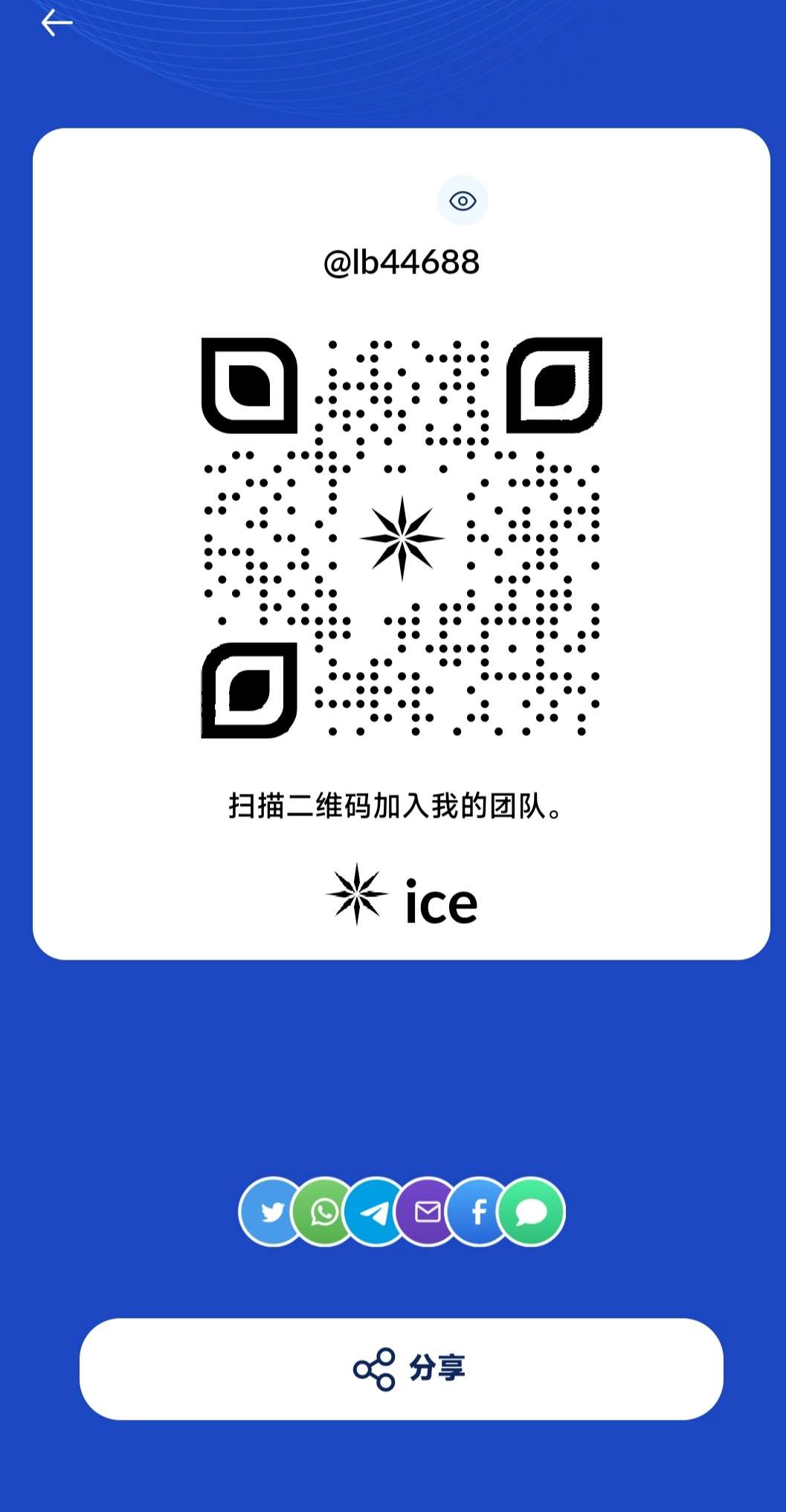
Task: Tap the 分享 share button
Action: 402,1369
